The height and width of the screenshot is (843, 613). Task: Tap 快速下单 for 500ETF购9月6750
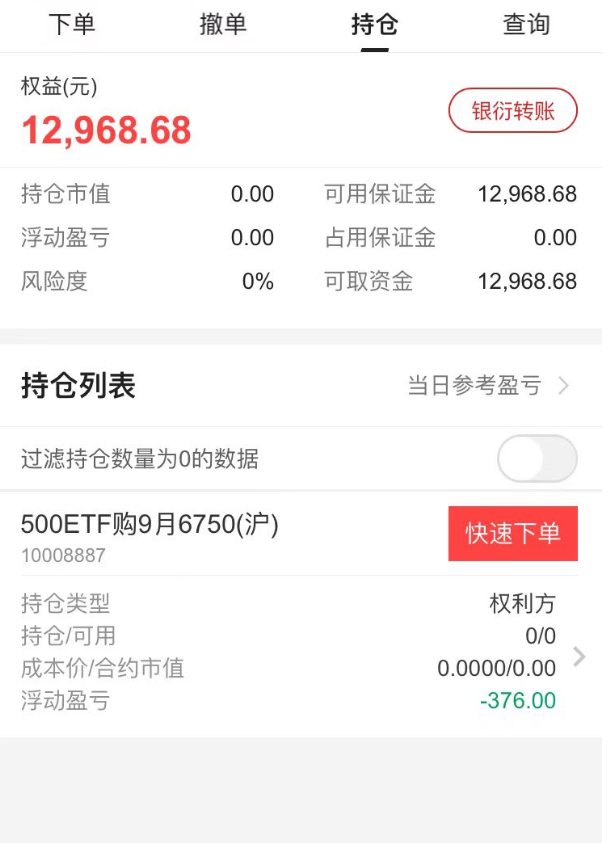pyautogui.click(x=512, y=533)
